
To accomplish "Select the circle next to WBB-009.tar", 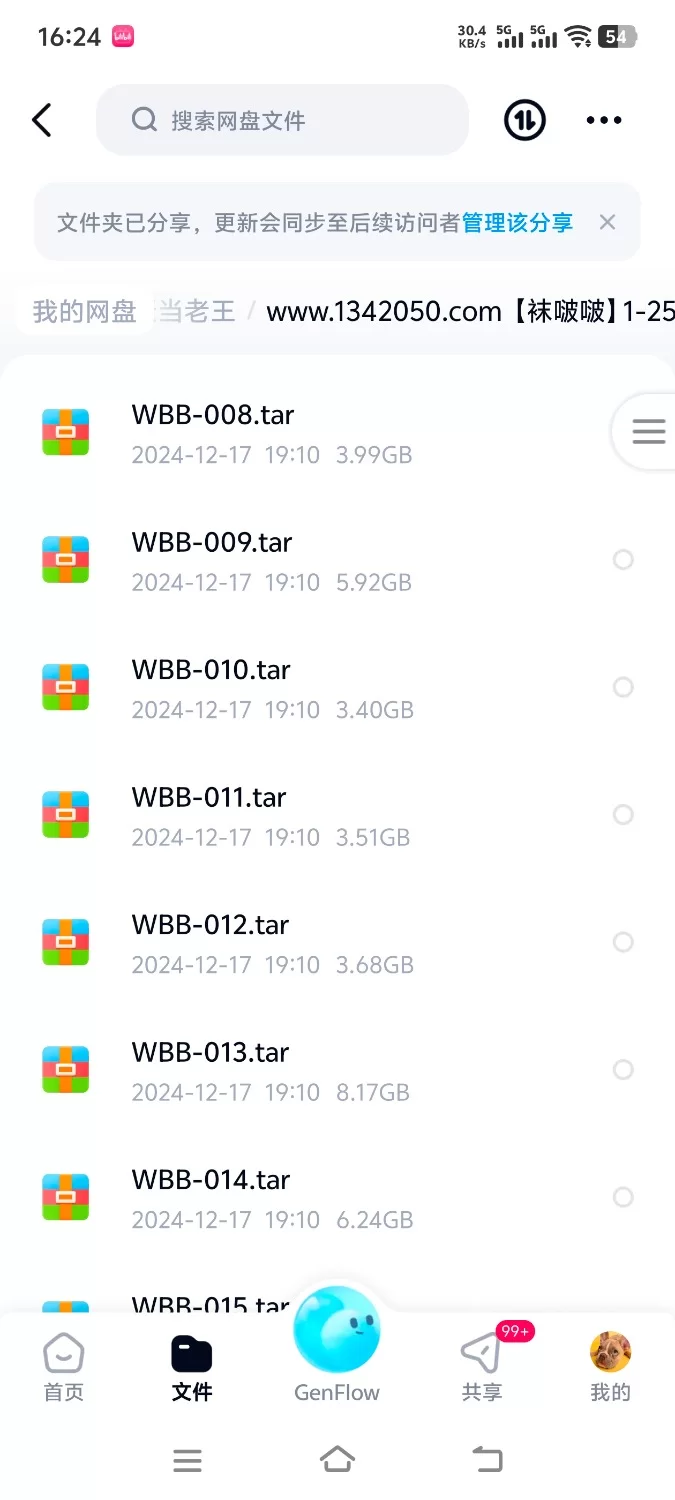I will [623, 560].
